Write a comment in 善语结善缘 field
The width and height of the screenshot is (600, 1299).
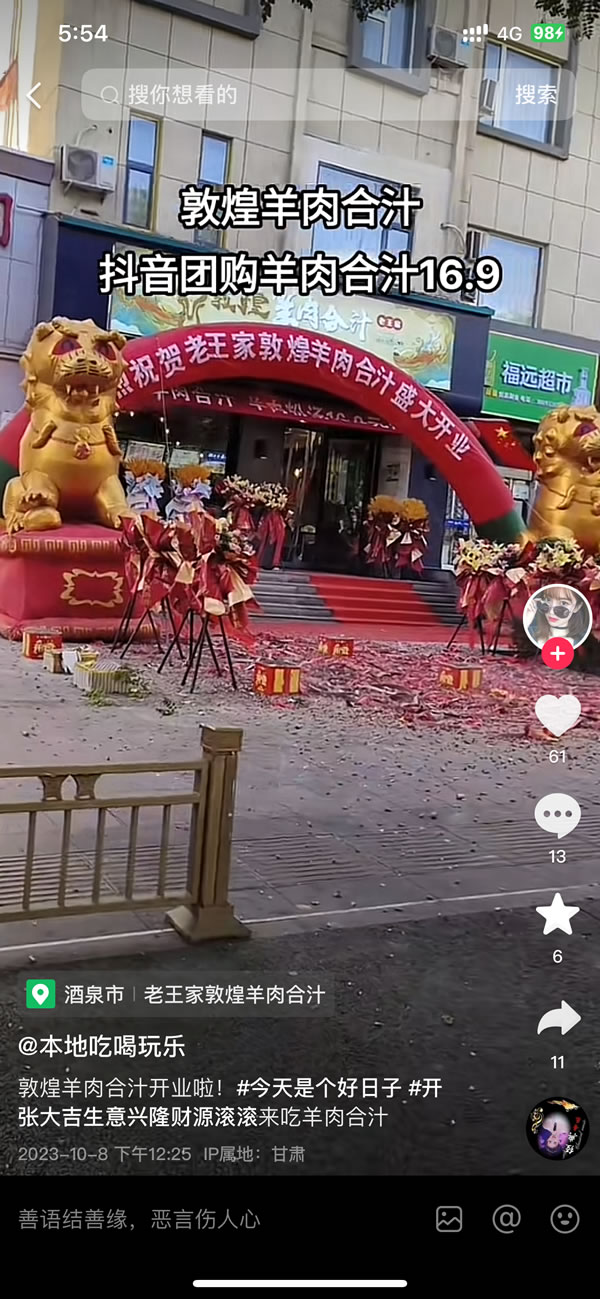tap(200, 1219)
